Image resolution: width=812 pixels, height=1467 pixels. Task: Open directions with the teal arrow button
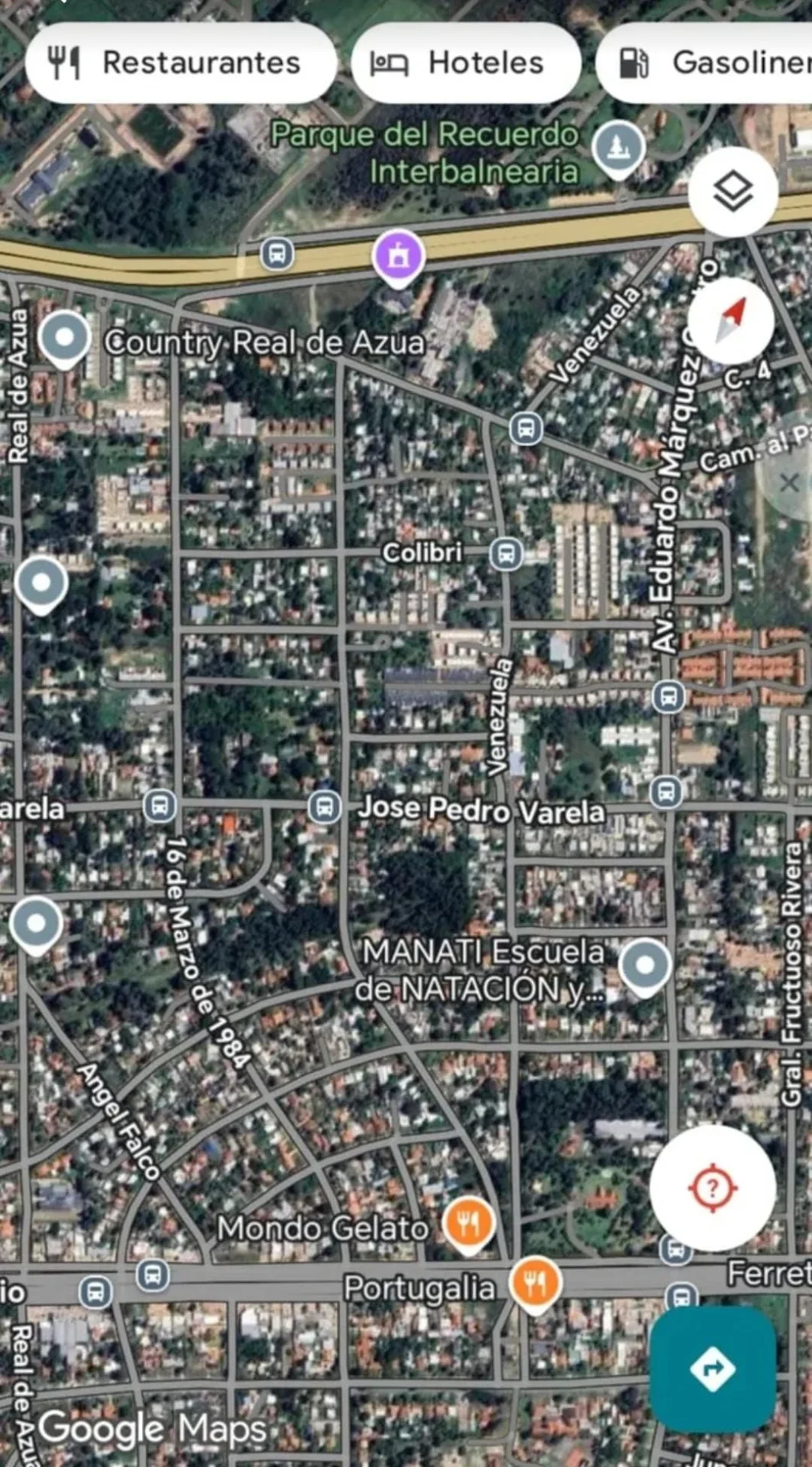pyautogui.click(x=713, y=1368)
